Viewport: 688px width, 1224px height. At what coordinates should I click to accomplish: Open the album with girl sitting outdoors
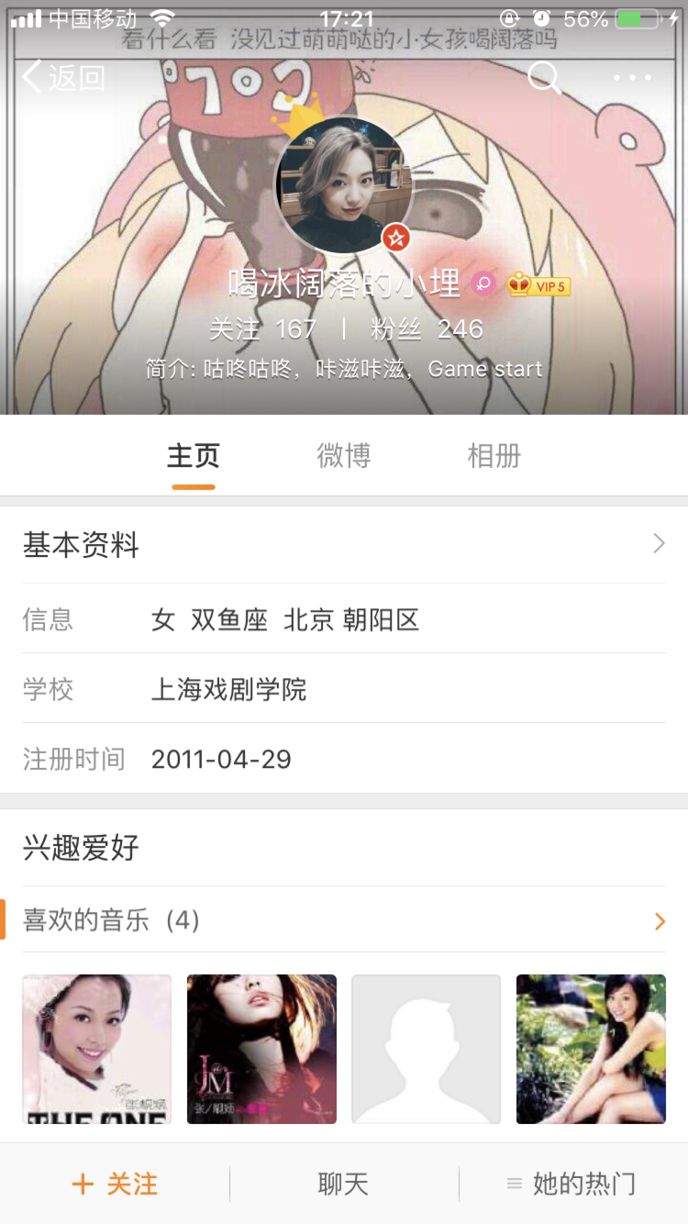[x=591, y=1049]
